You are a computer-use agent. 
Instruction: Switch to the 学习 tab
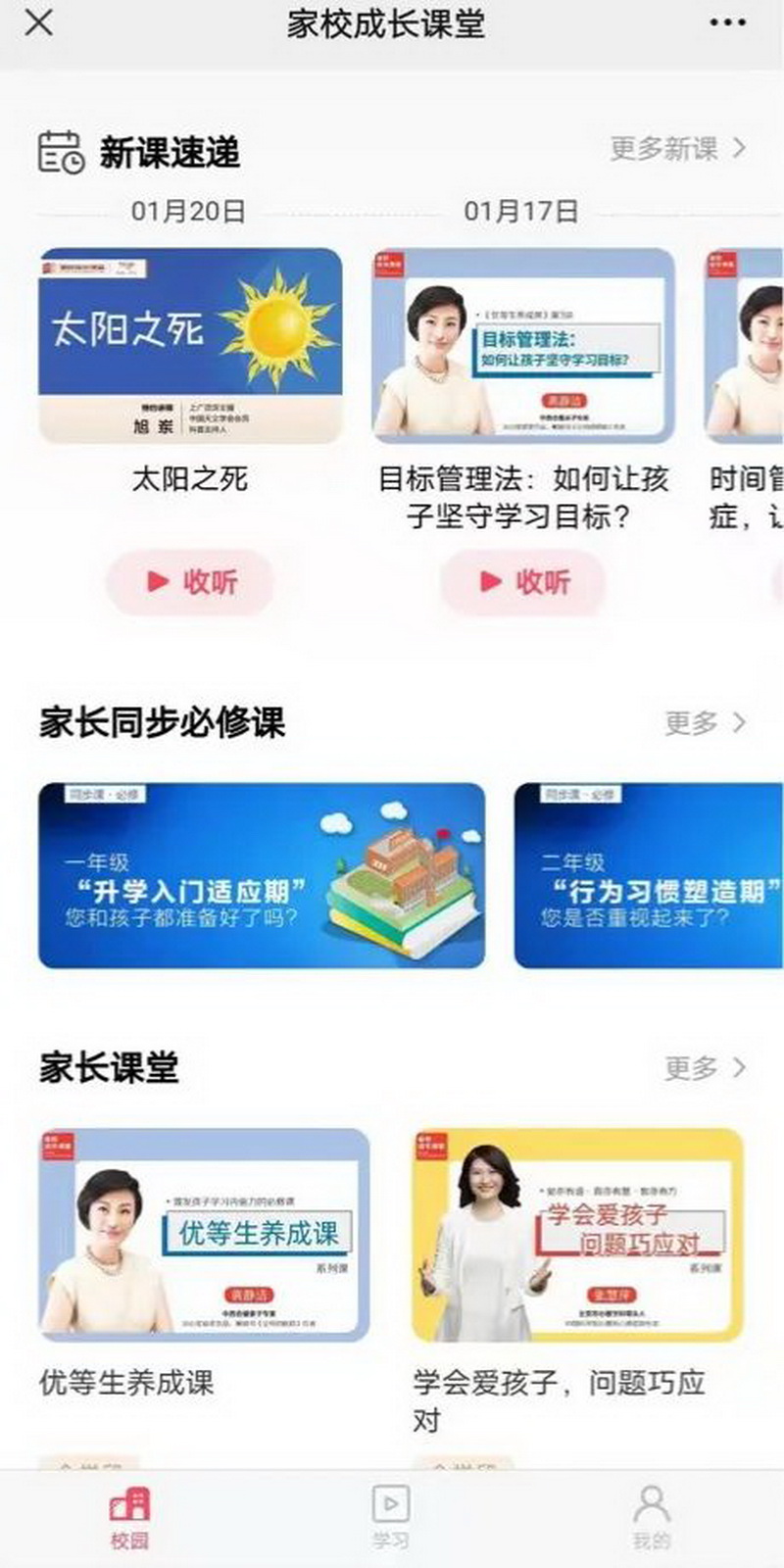coord(391,1517)
